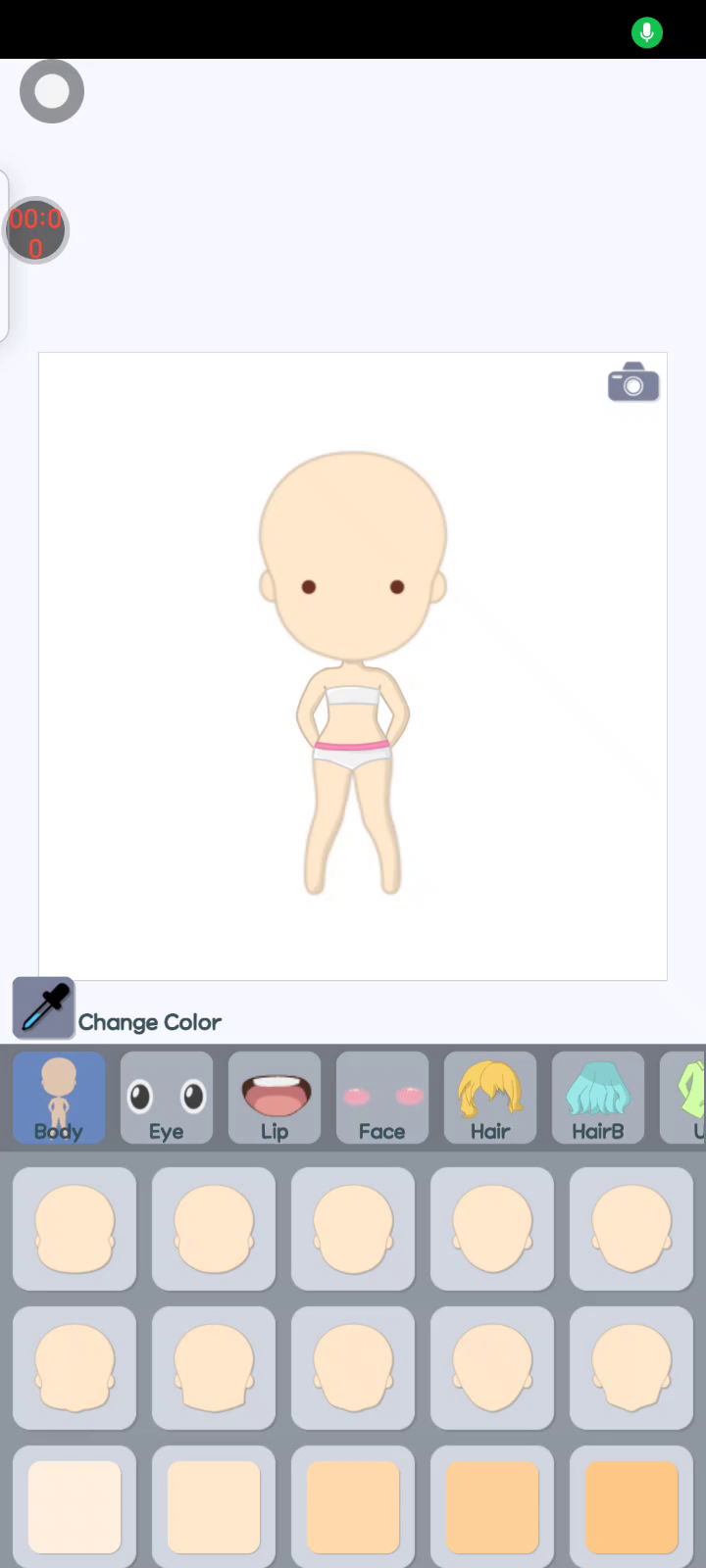This screenshot has height=1568, width=706.
Task: Tap the red recording timer bubble
Action: pos(36,230)
